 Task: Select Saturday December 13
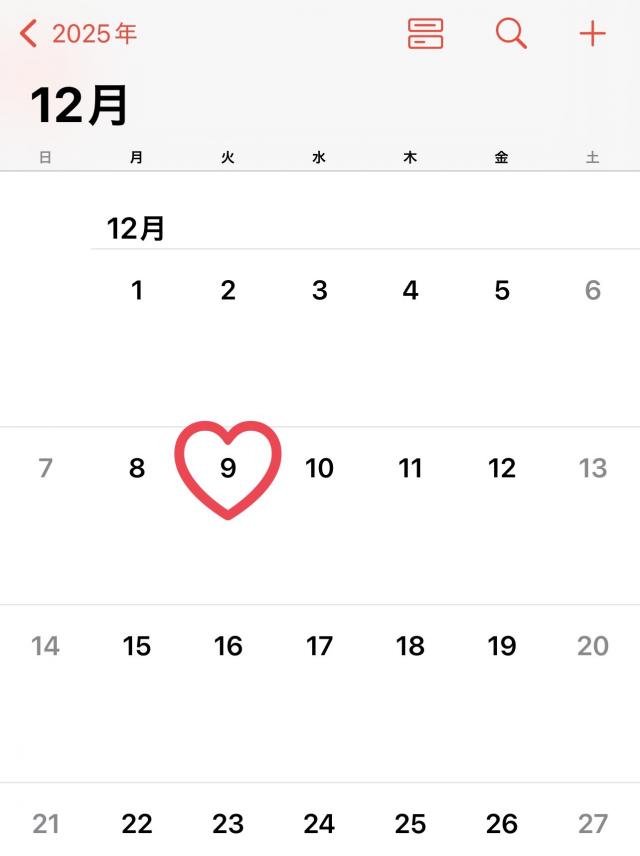593,468
